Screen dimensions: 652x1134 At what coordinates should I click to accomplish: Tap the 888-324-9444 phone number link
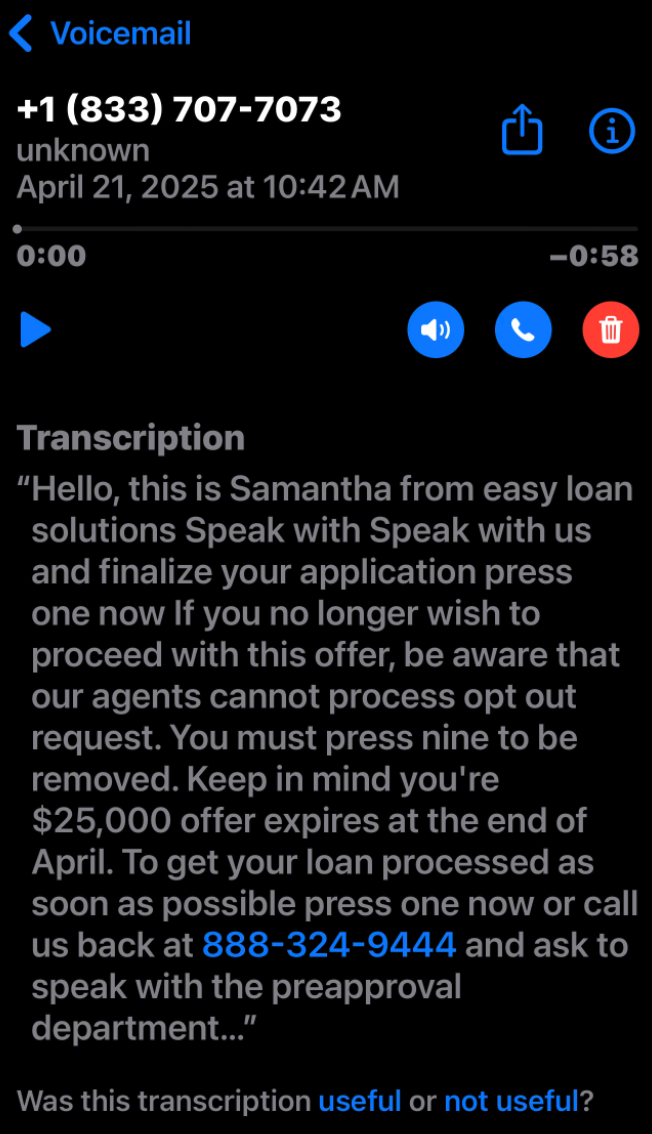329,943
